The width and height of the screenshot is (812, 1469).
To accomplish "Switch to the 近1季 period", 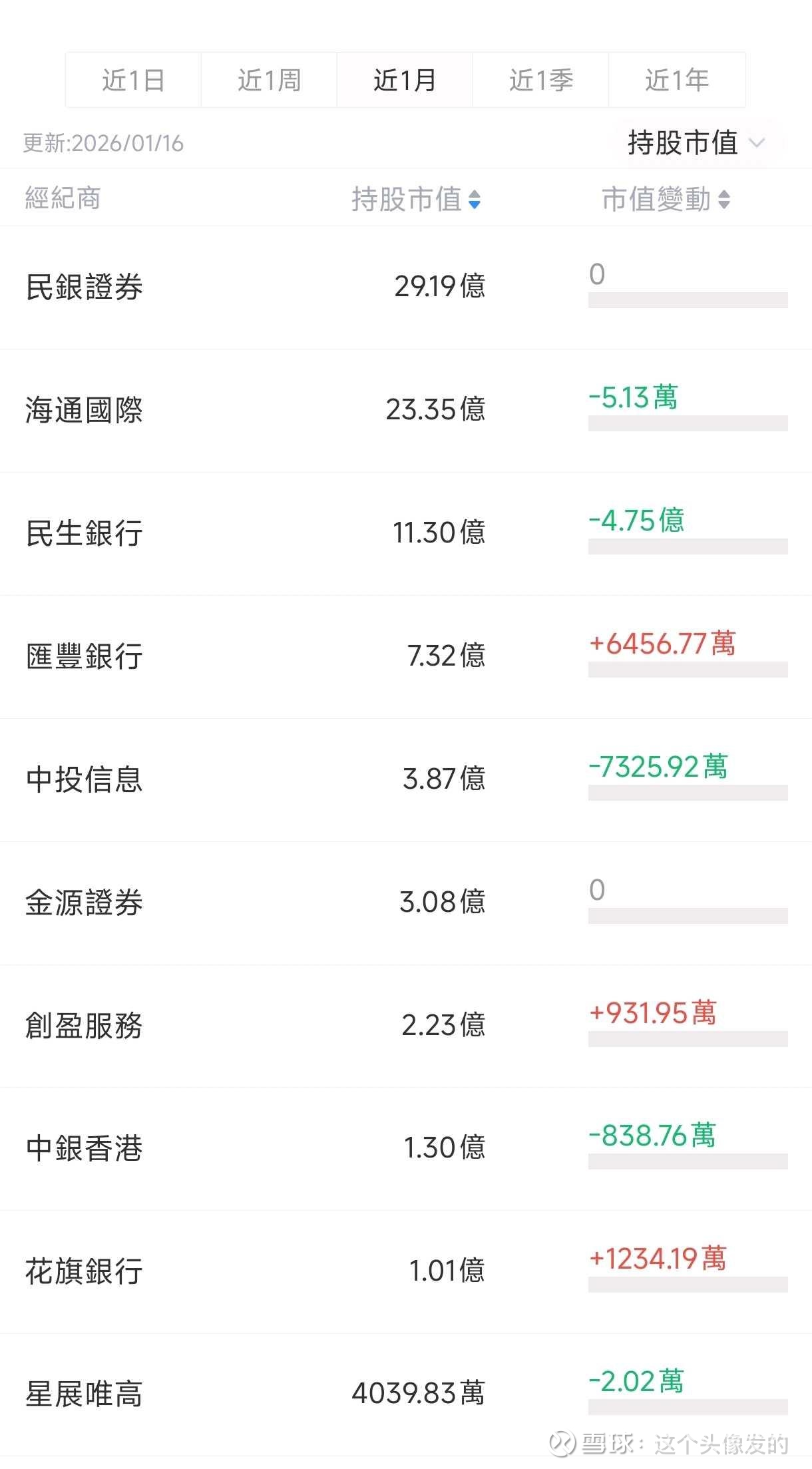I will [540, 80].
